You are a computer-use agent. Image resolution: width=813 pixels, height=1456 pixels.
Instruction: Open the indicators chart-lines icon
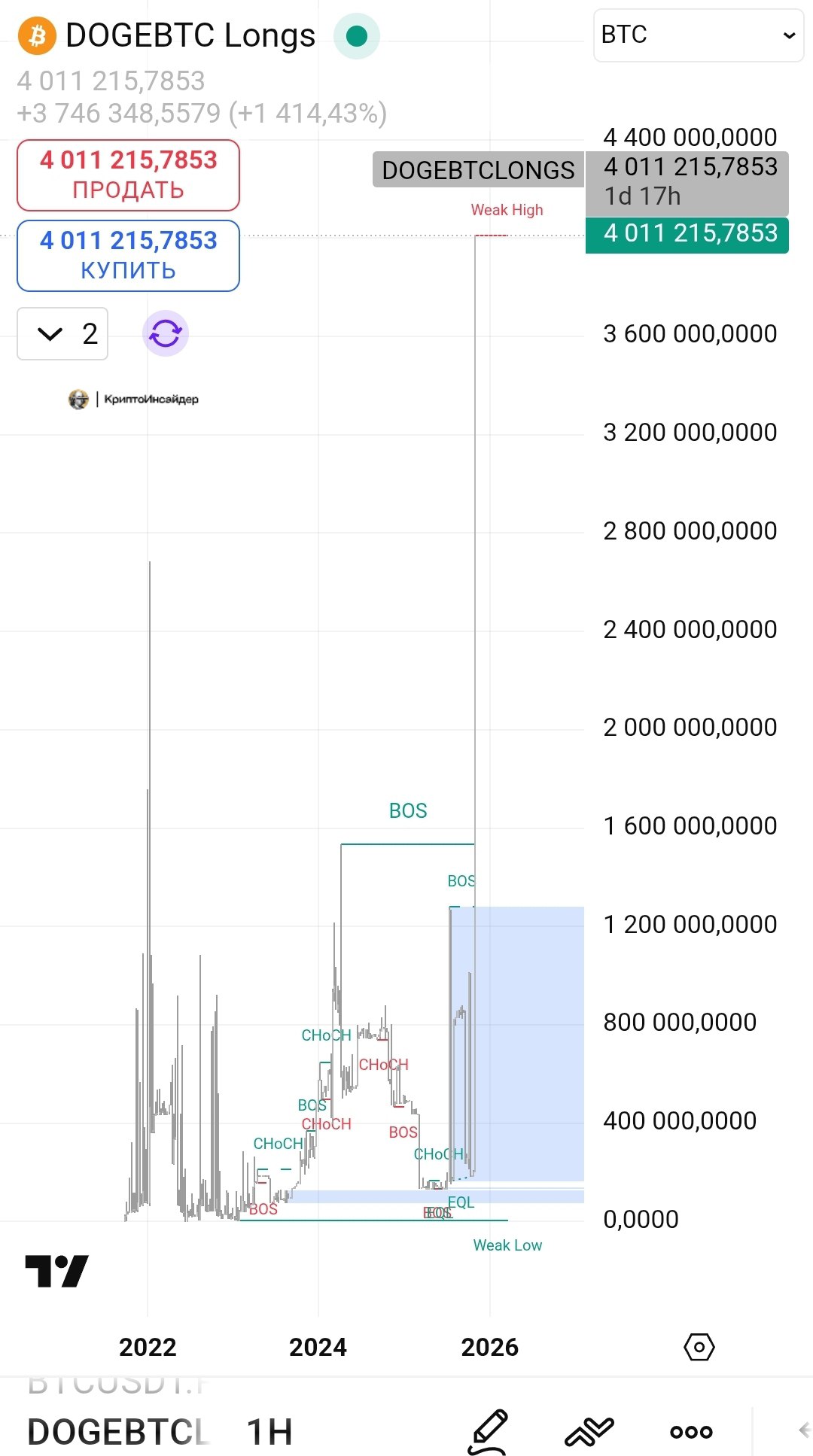click(x=589, y=1431)
